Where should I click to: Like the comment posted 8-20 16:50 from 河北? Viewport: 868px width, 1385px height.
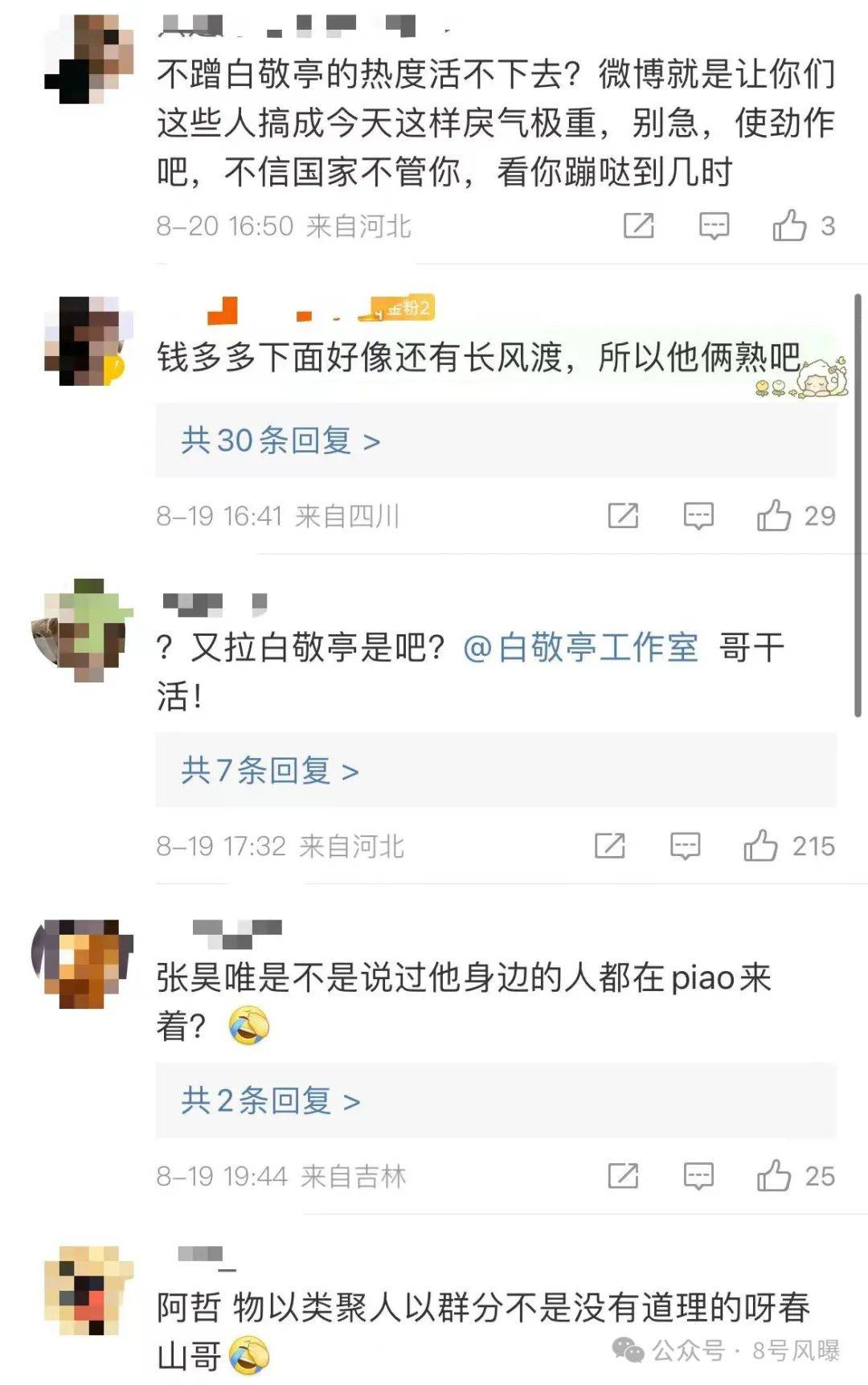coord(789,226)
